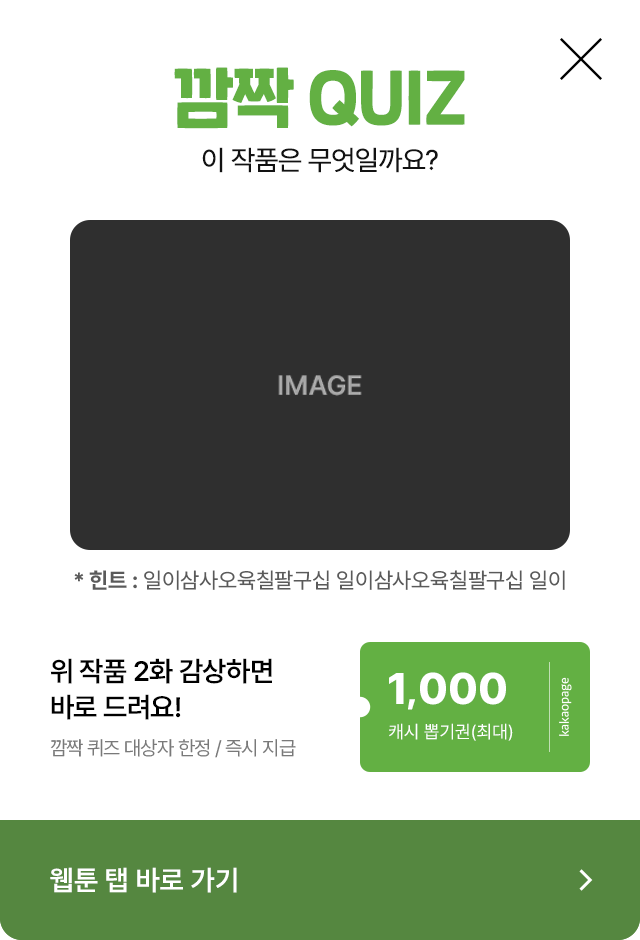
Task: Tap 웹툰 탭 바로 가기 button
Action: point(320,880)
